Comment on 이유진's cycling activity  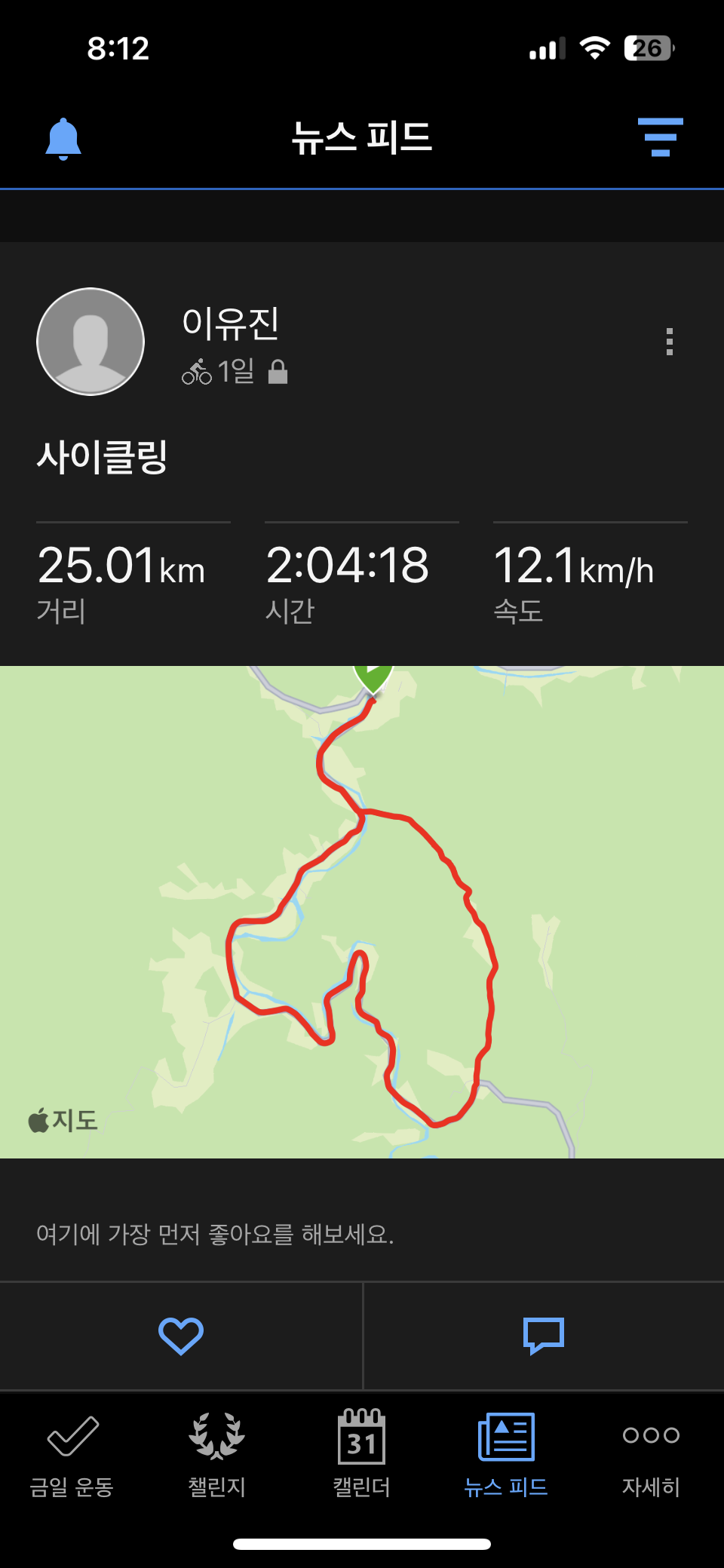point(543,1336)
